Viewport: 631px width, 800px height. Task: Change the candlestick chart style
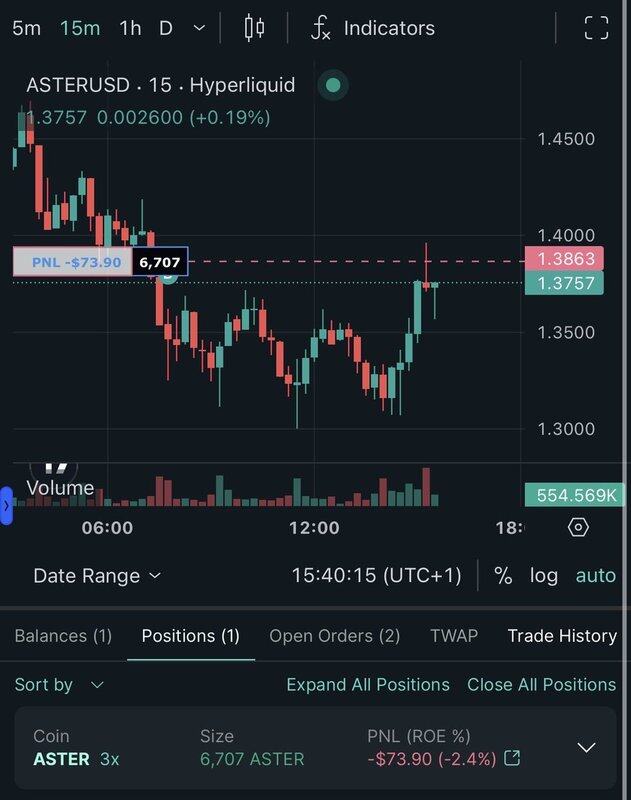pyautogui.click(x=255, y=28)
